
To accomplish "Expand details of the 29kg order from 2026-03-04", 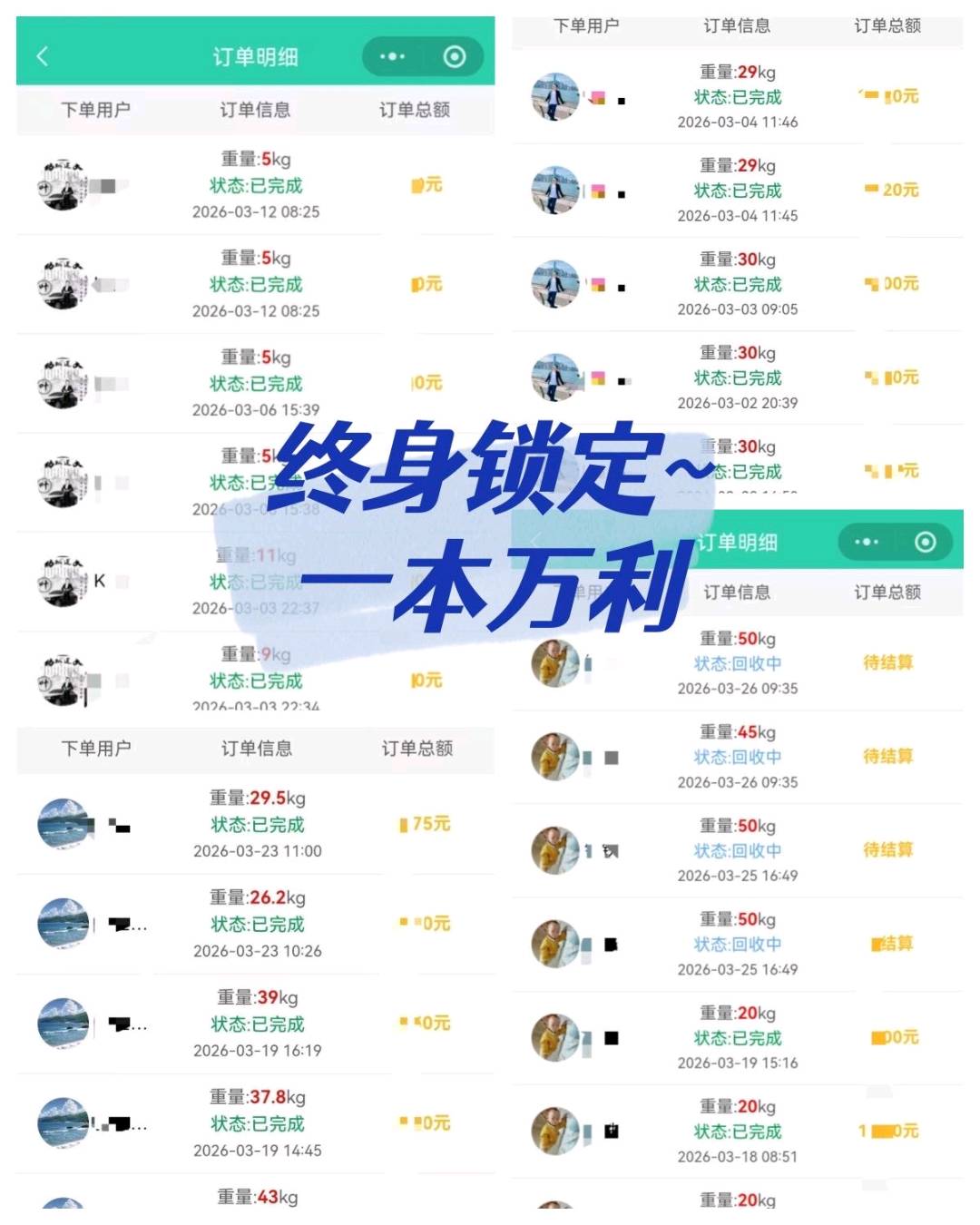I will [x=736, y=97].
